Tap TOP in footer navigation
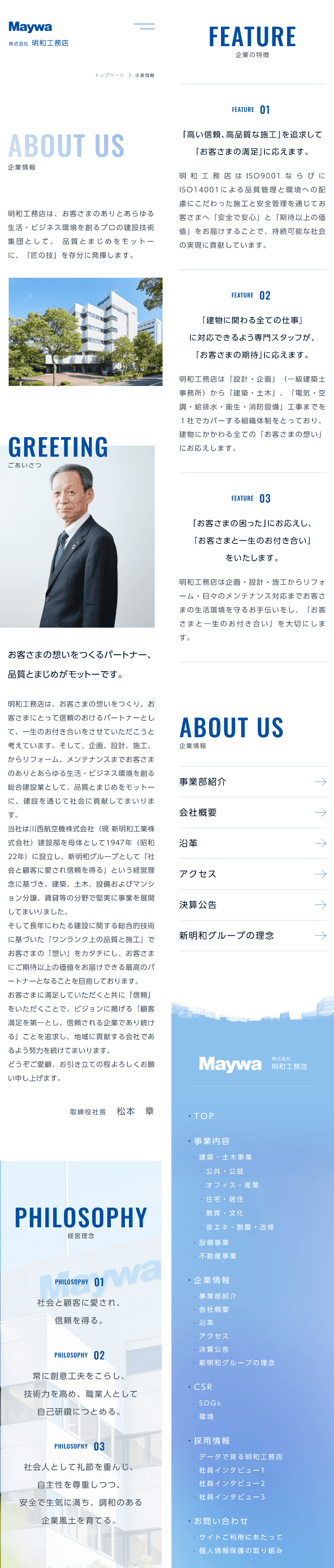334x1568 pixels. (204, 1116)
